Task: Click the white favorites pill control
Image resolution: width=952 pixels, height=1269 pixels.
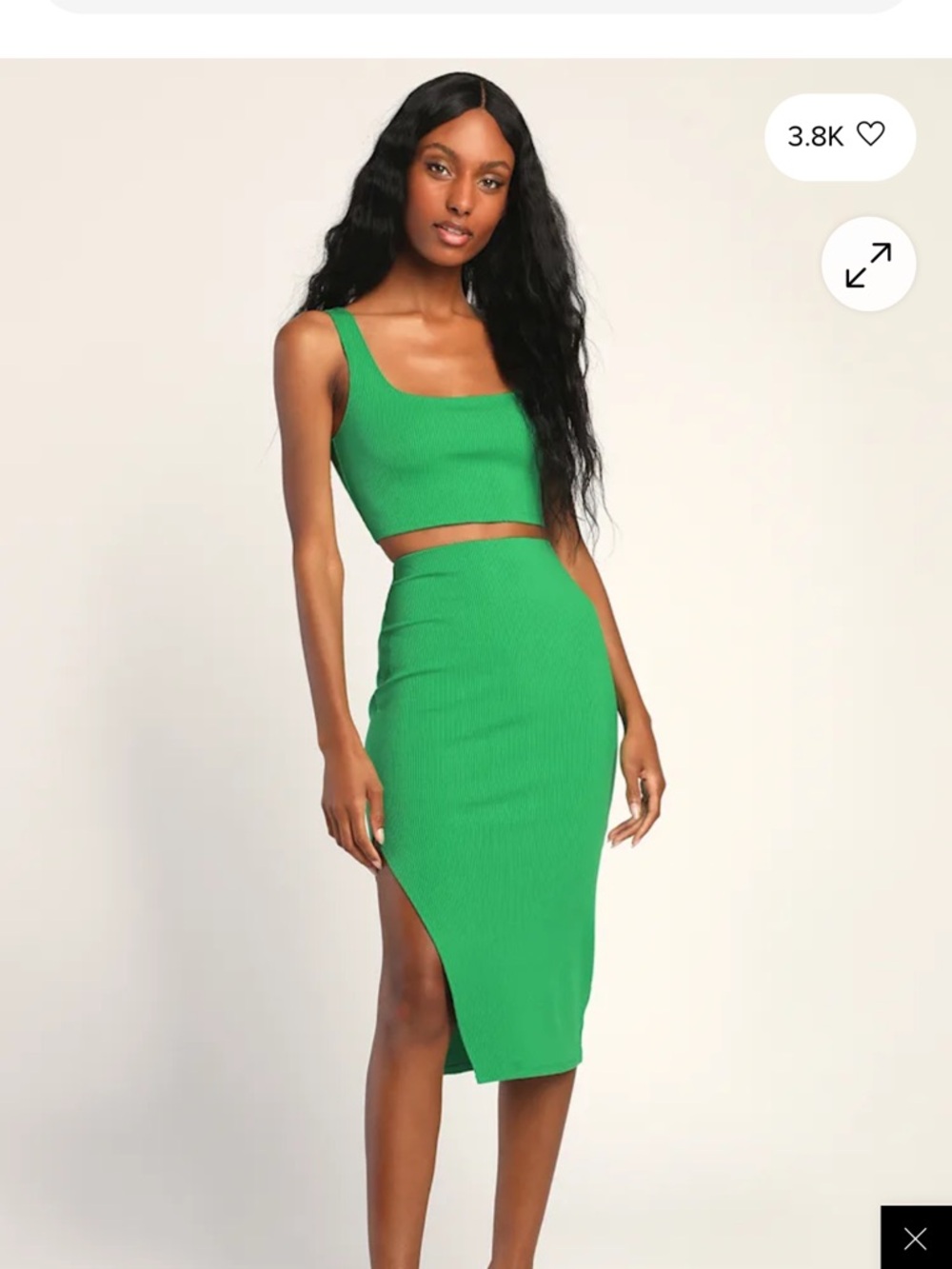Action: click(838, 137)
